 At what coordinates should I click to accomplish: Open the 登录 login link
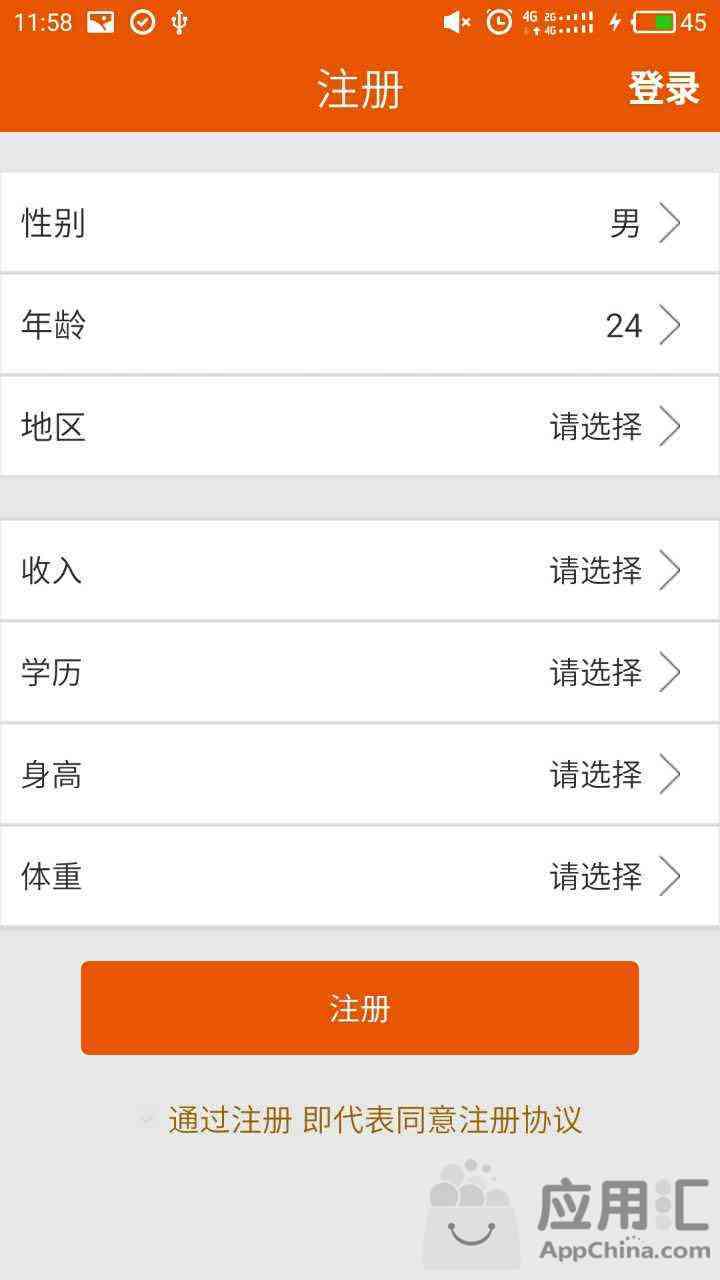click(x=663, y=88)
